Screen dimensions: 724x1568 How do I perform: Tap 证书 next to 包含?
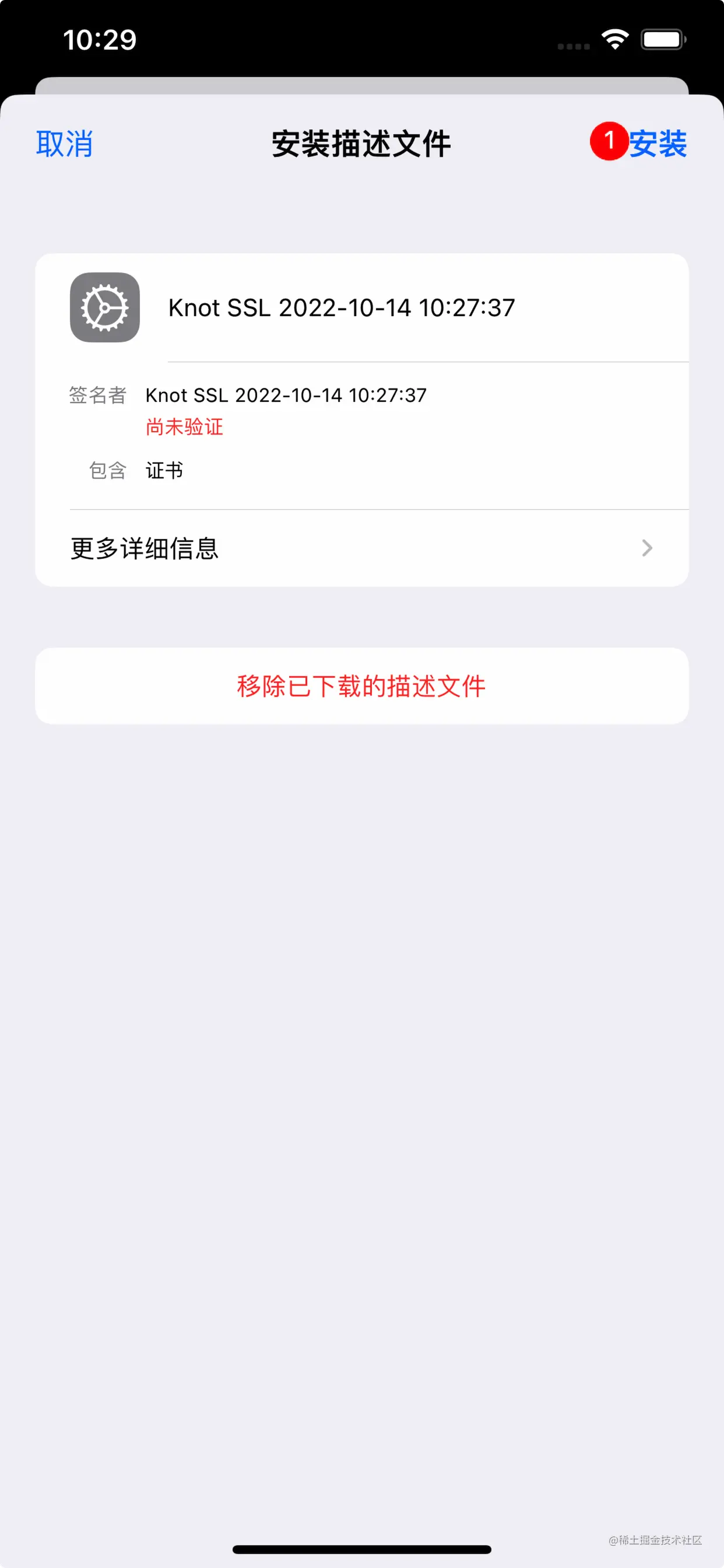164,470
